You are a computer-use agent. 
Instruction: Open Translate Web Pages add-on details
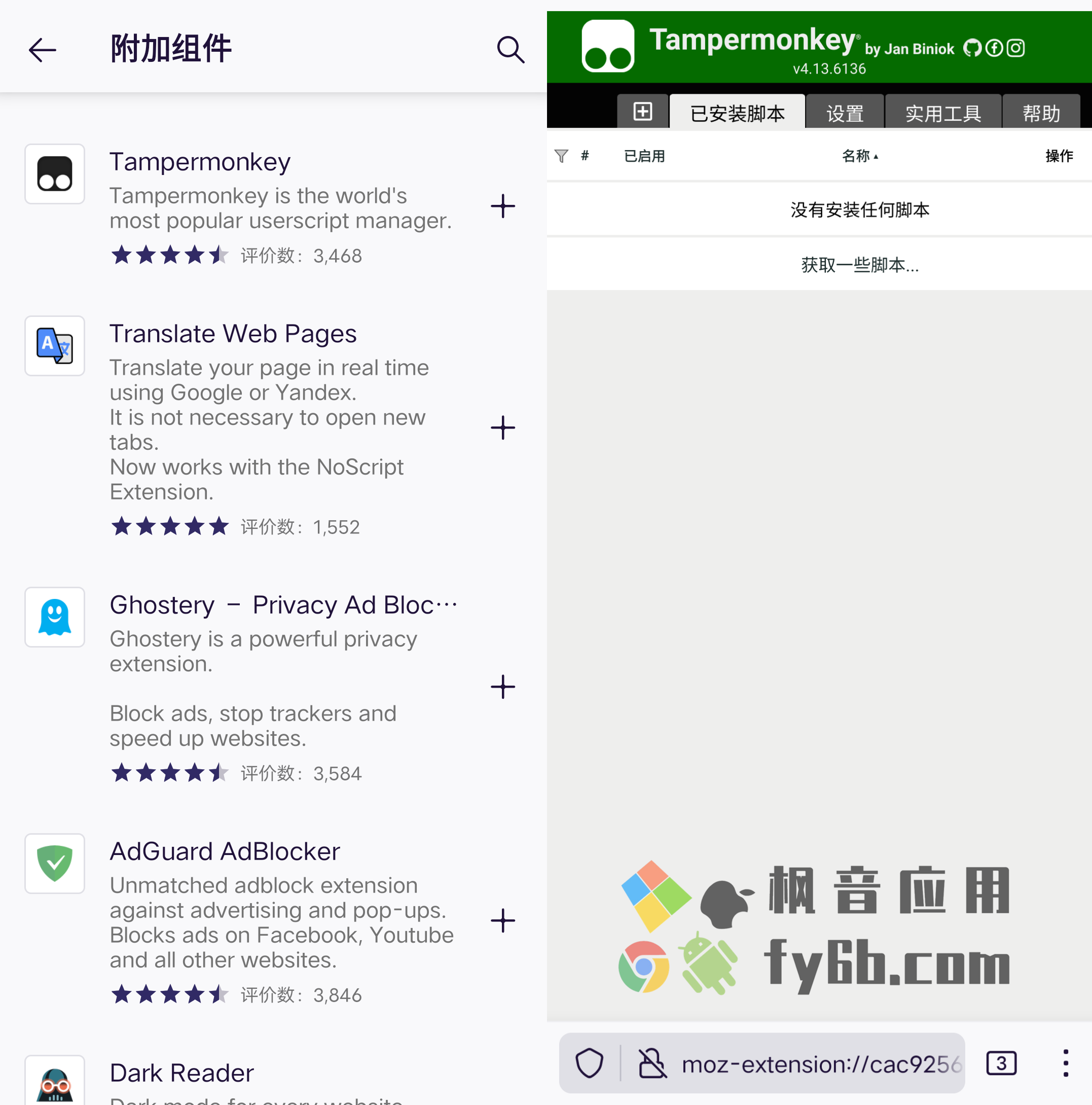(233, 334)
